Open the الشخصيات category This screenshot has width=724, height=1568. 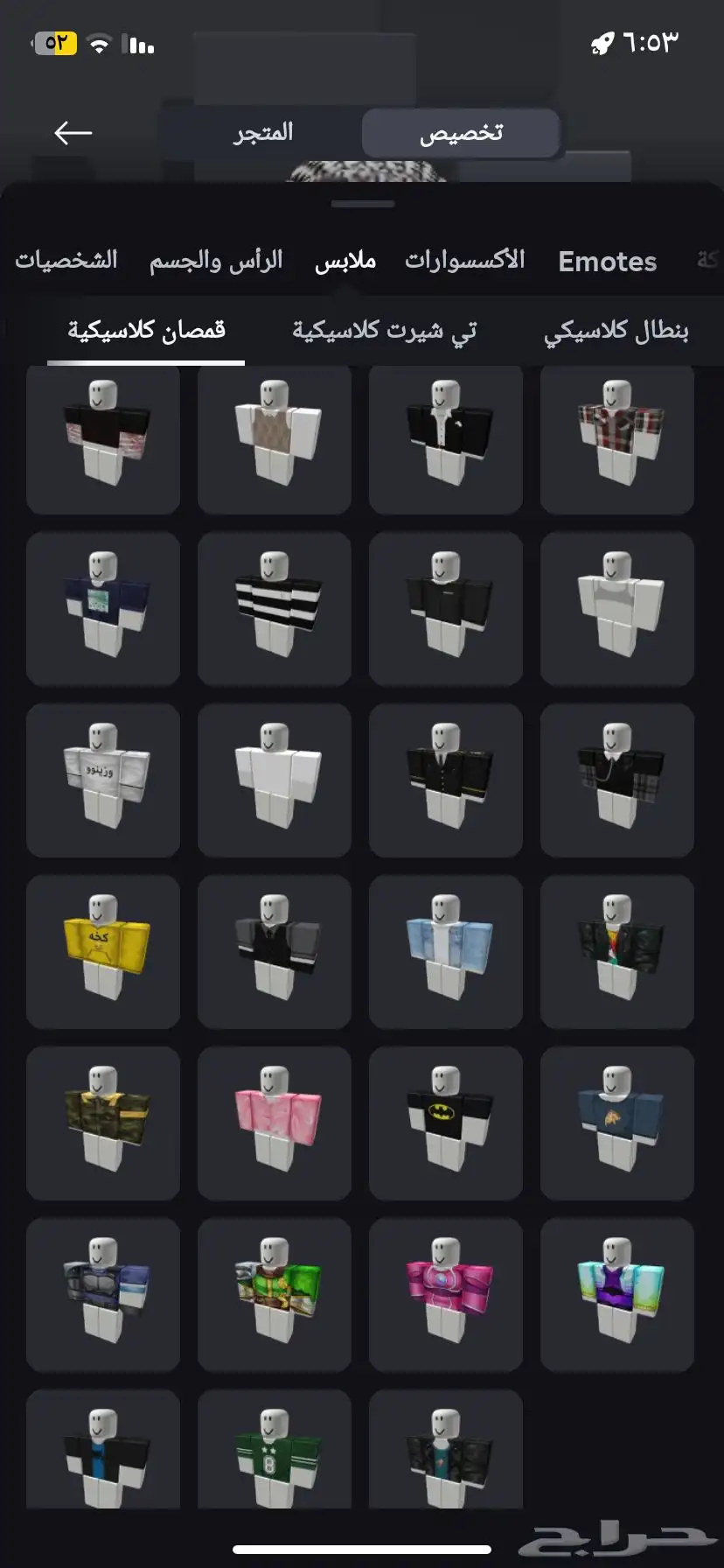pos(66,261)
